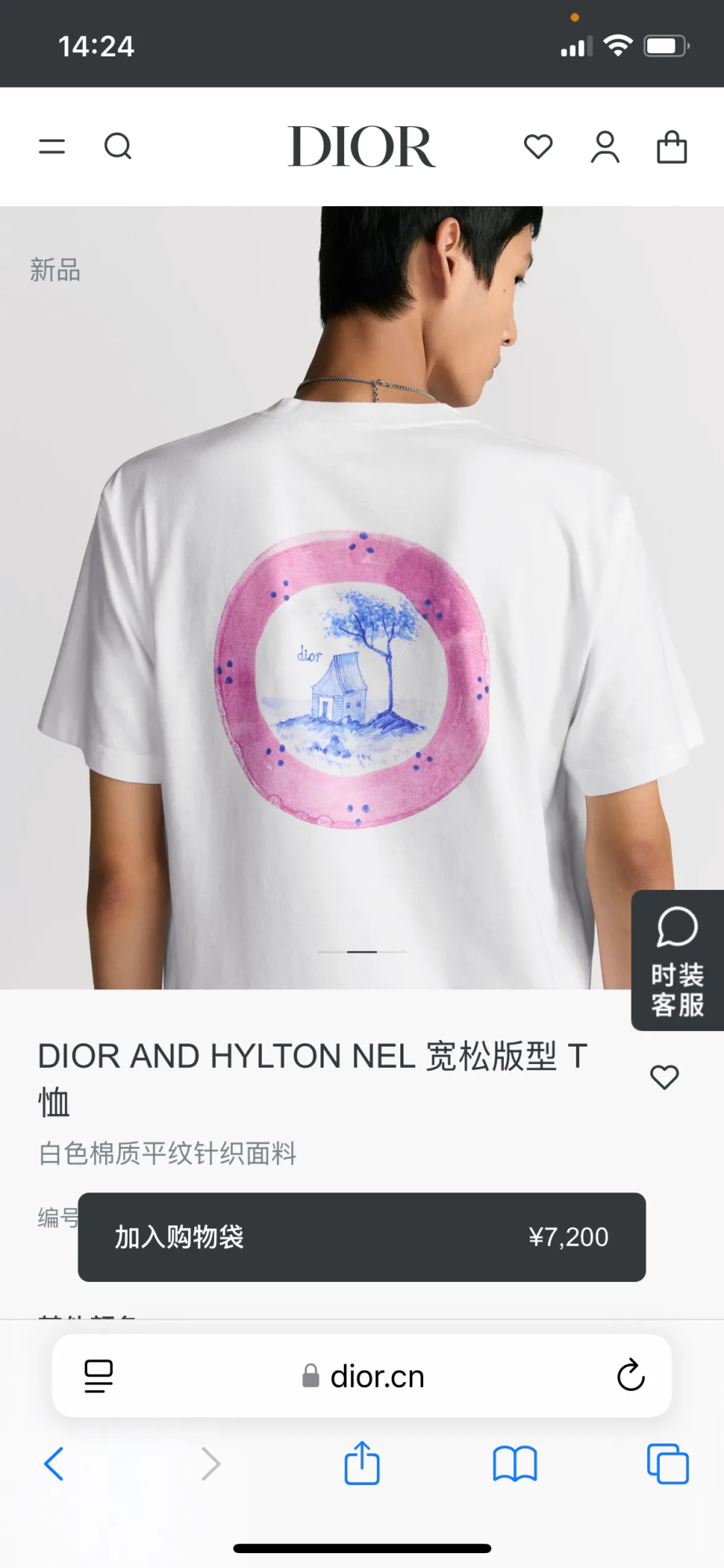Open the Safari page settings menu
Image resolution: width=724 pixels, height=1568 pixels.
click(99, 1376)
